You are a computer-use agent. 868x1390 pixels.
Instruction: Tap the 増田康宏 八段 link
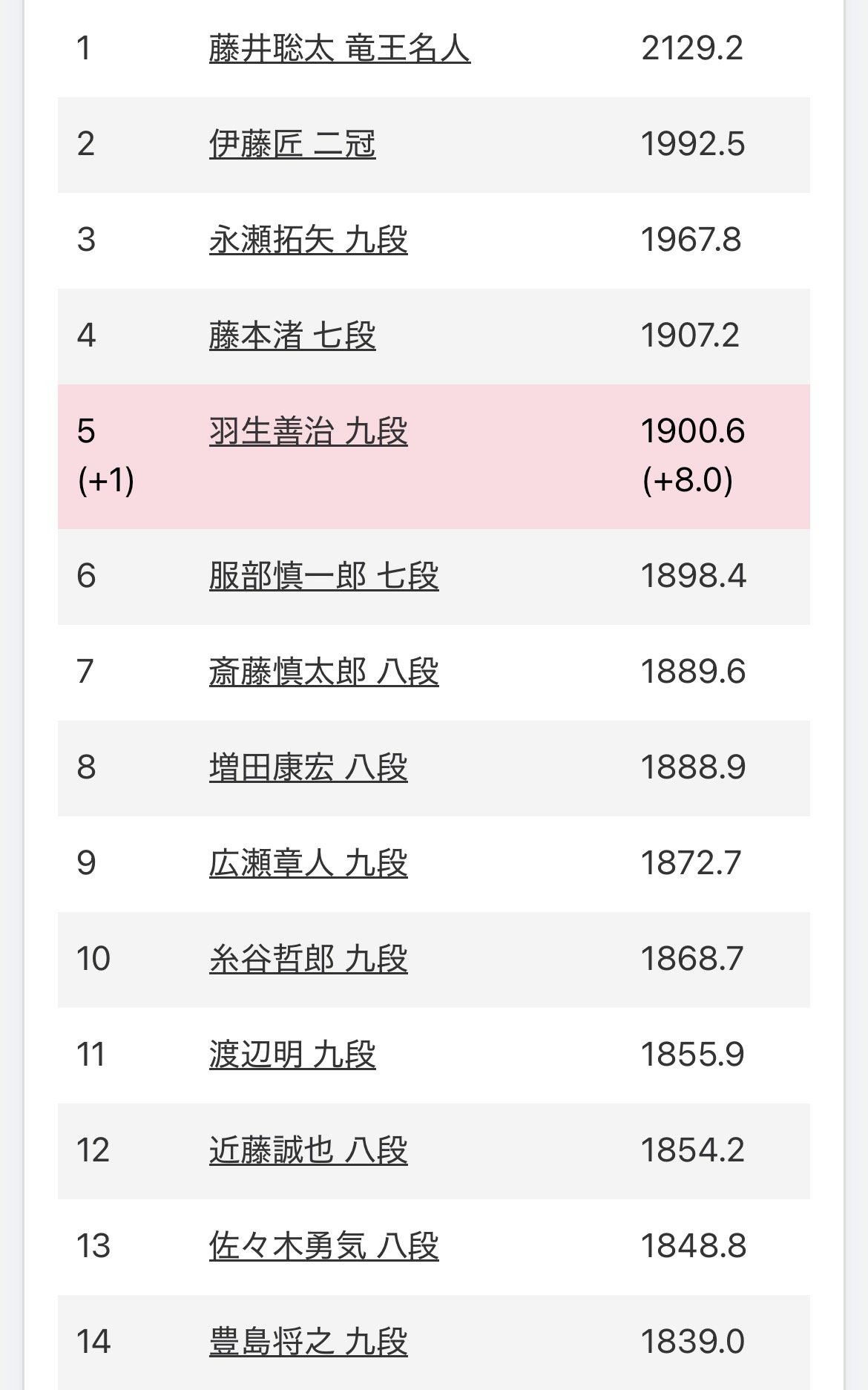(x=309, y=767)
